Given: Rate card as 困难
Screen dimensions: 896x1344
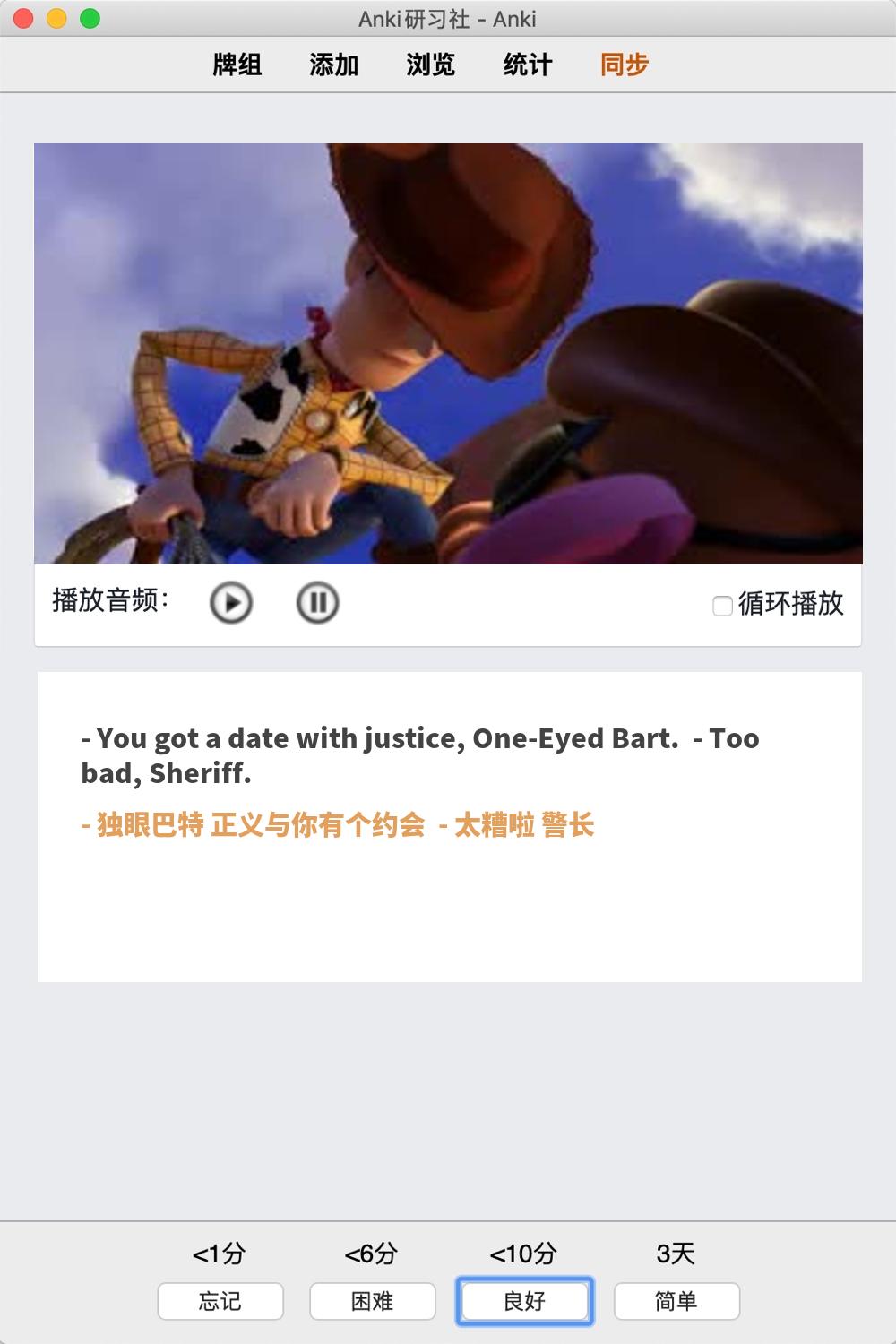Looking at the screenshot, I should point(373,1301).
